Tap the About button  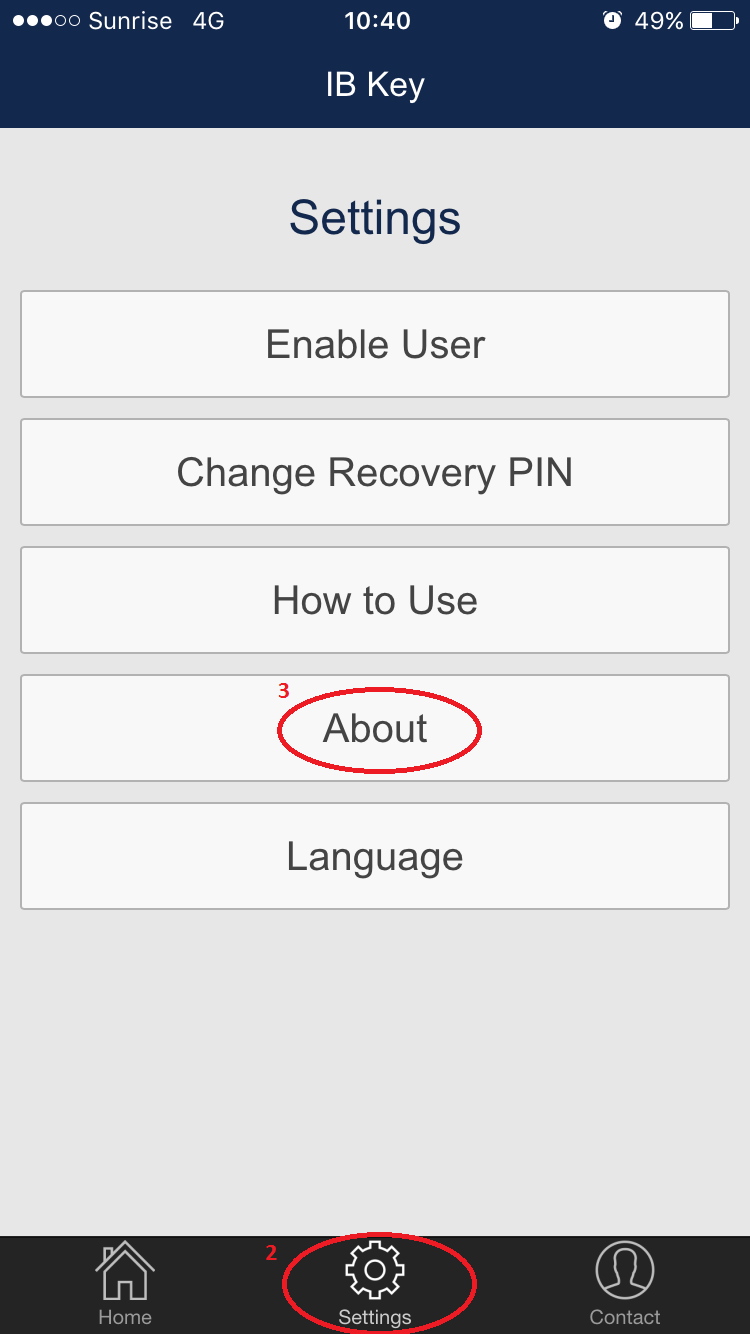point(375,728)
